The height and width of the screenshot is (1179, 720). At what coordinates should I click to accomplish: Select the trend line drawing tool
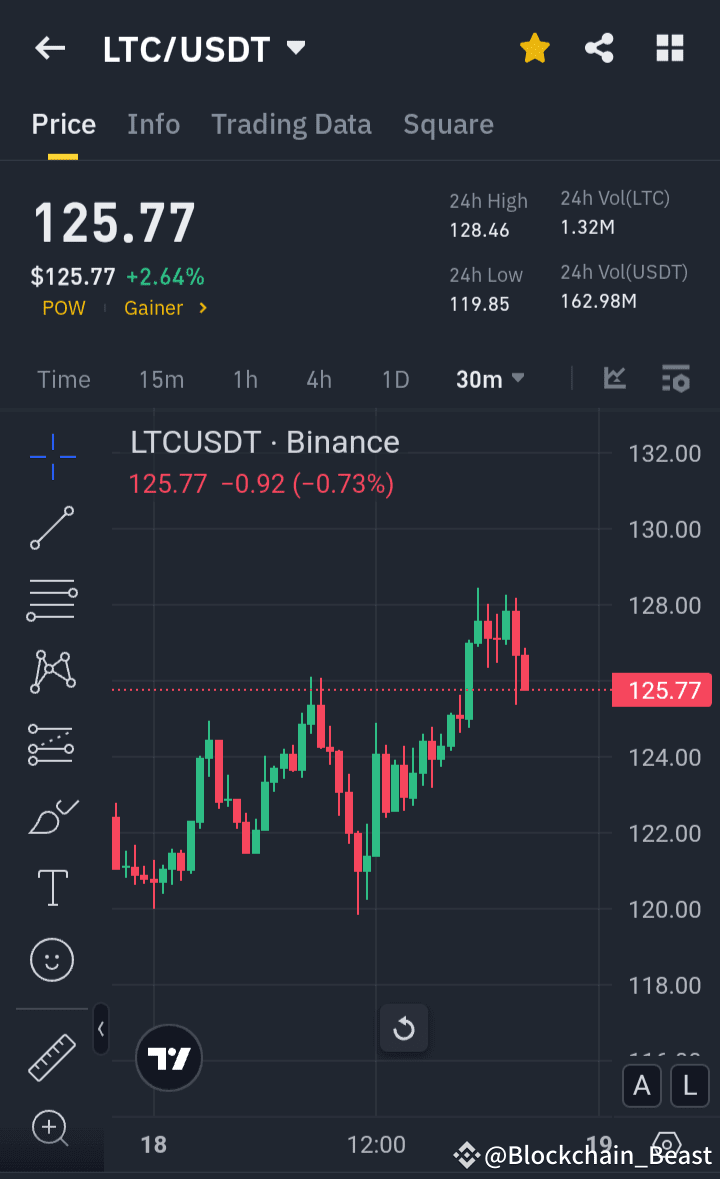[x=51, y=528]
